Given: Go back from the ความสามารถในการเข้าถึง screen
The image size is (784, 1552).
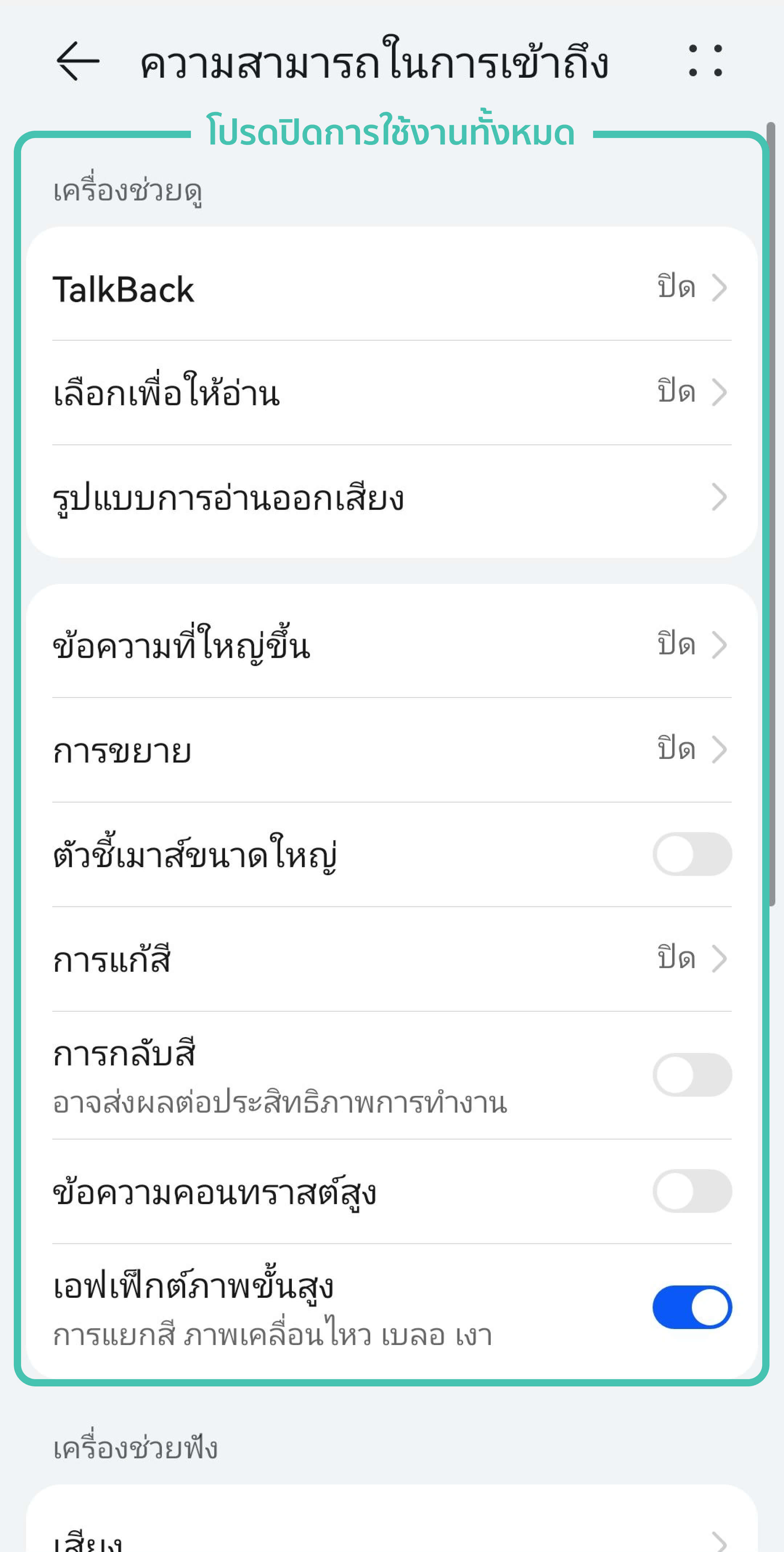Looking at the screenshot, I should click(78, 61).
